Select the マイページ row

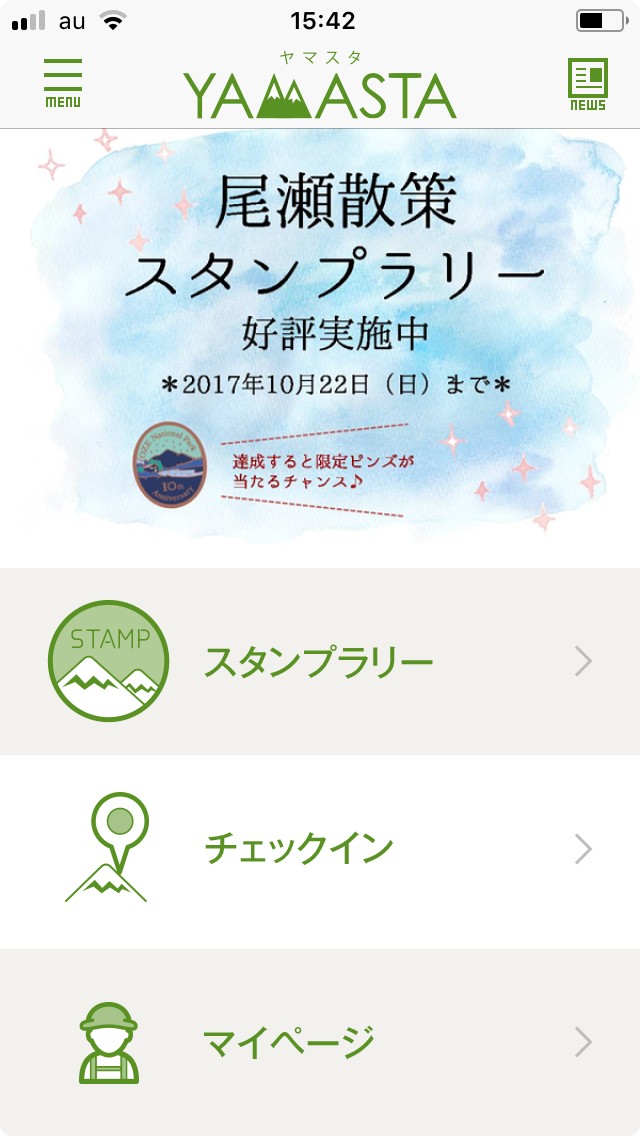(320, 1042)
